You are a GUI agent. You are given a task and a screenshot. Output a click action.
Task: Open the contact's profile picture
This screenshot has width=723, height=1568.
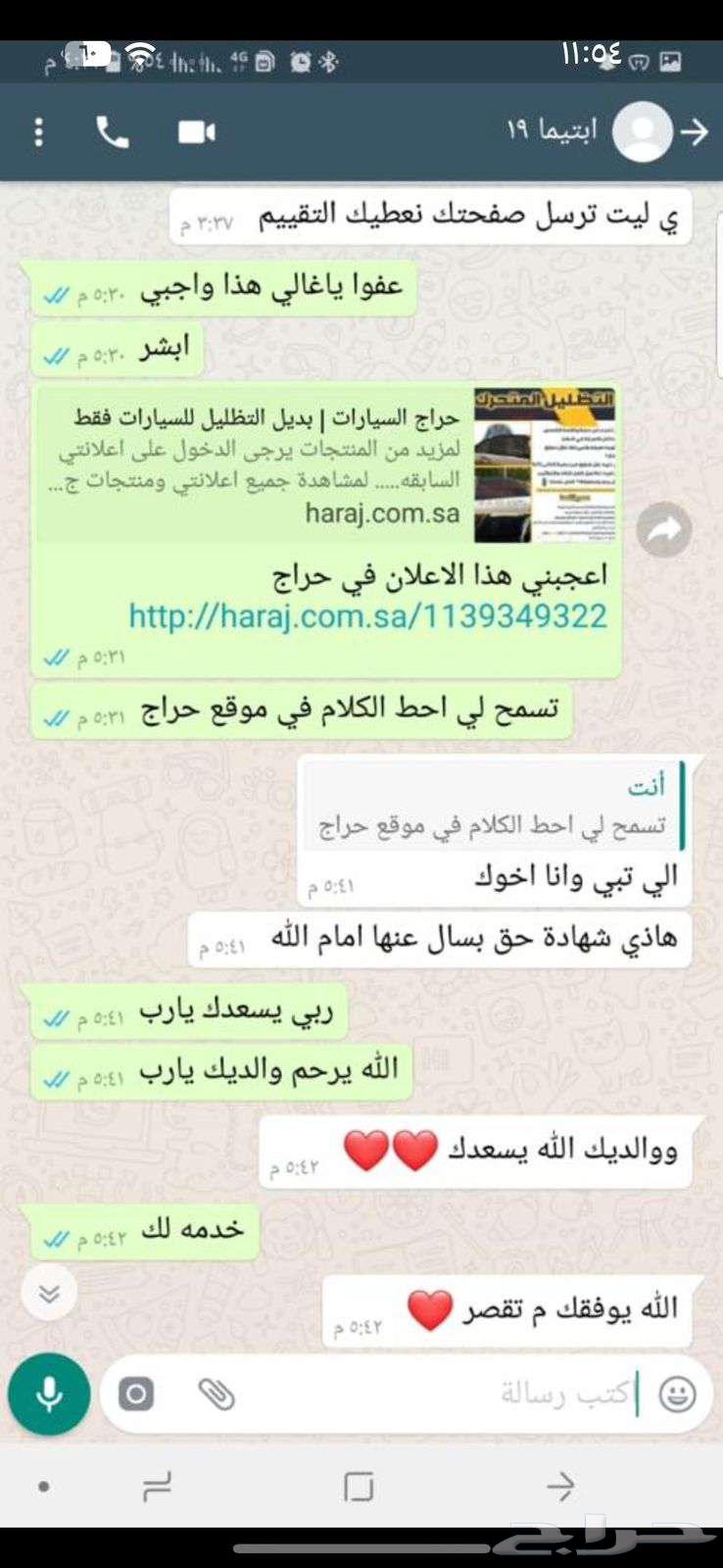point(643,132)
